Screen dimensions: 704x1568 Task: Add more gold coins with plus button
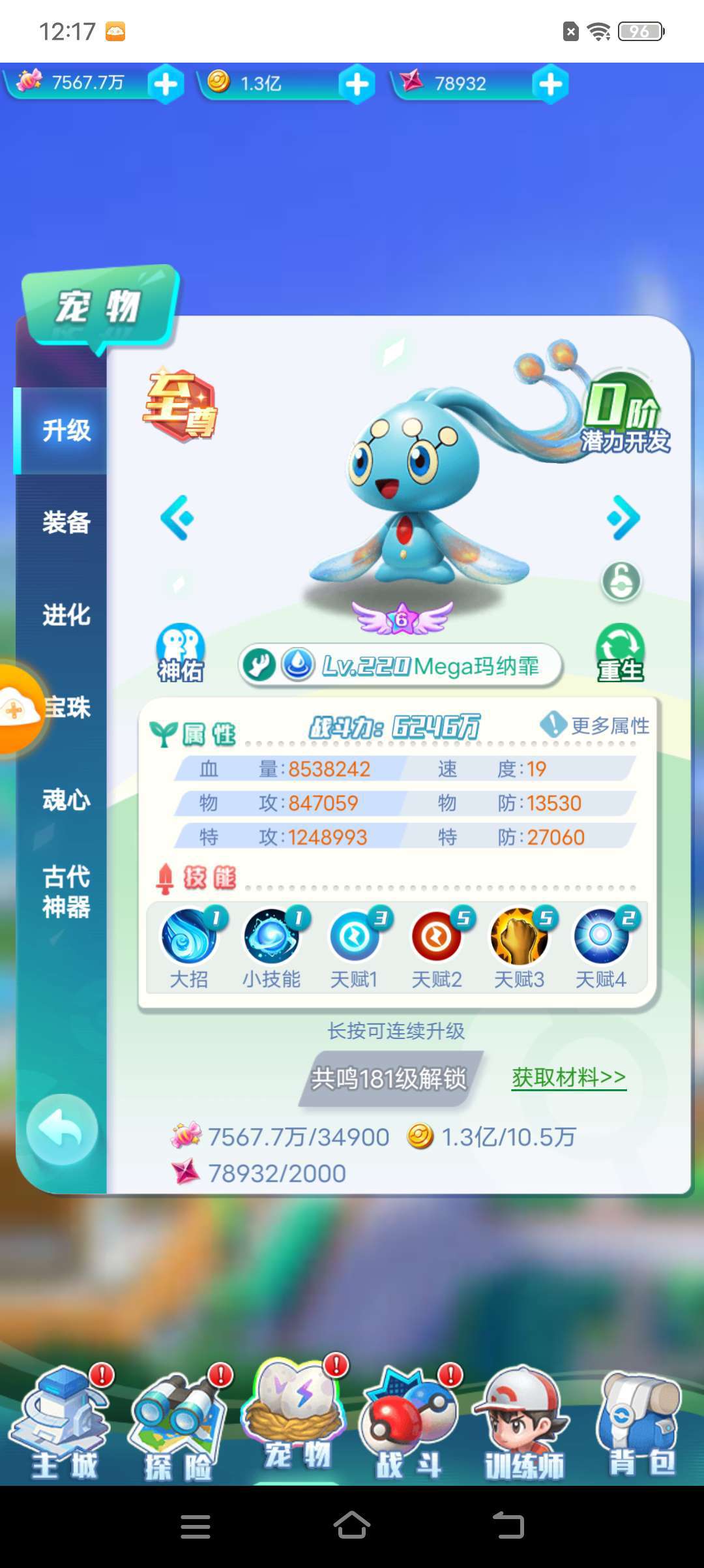click(357, 84)
